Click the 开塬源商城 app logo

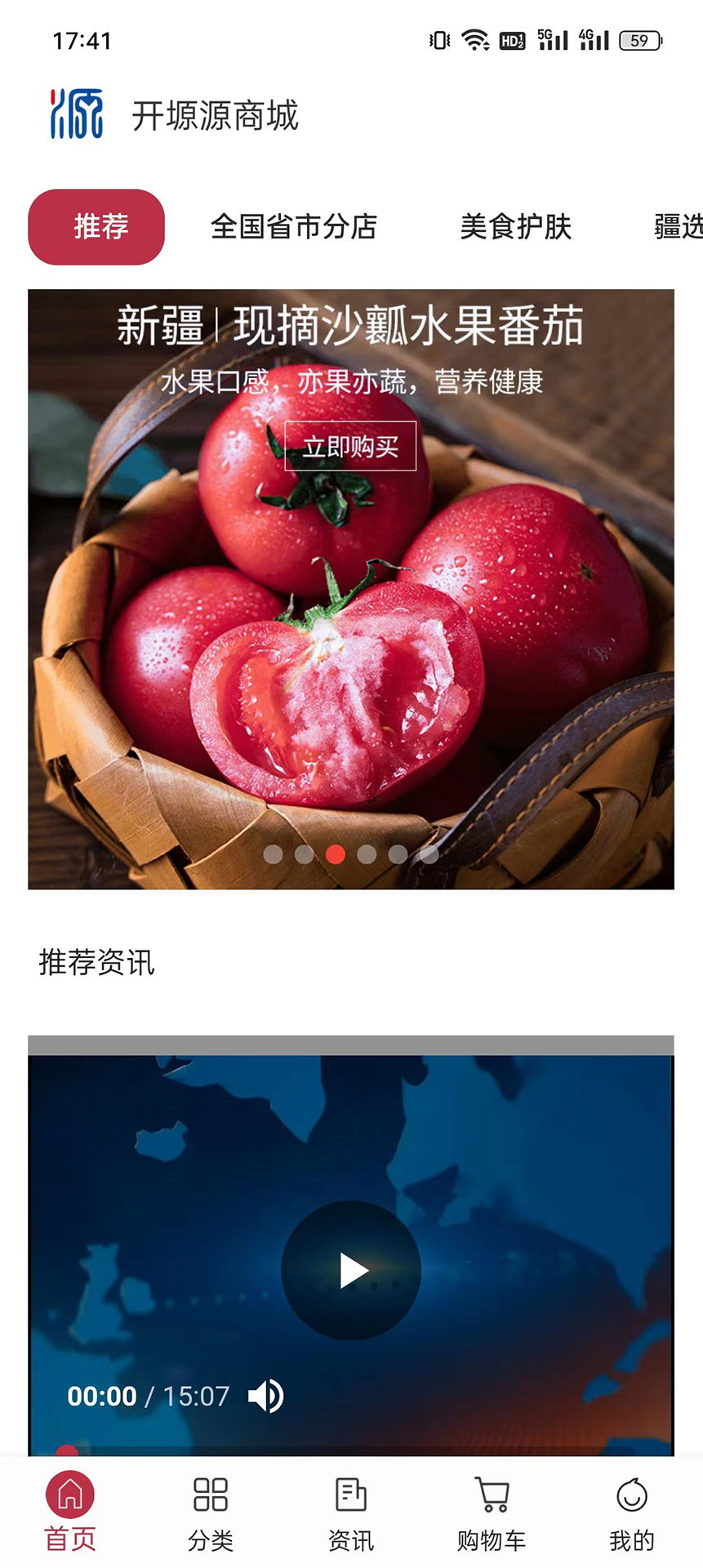point(78,116)
